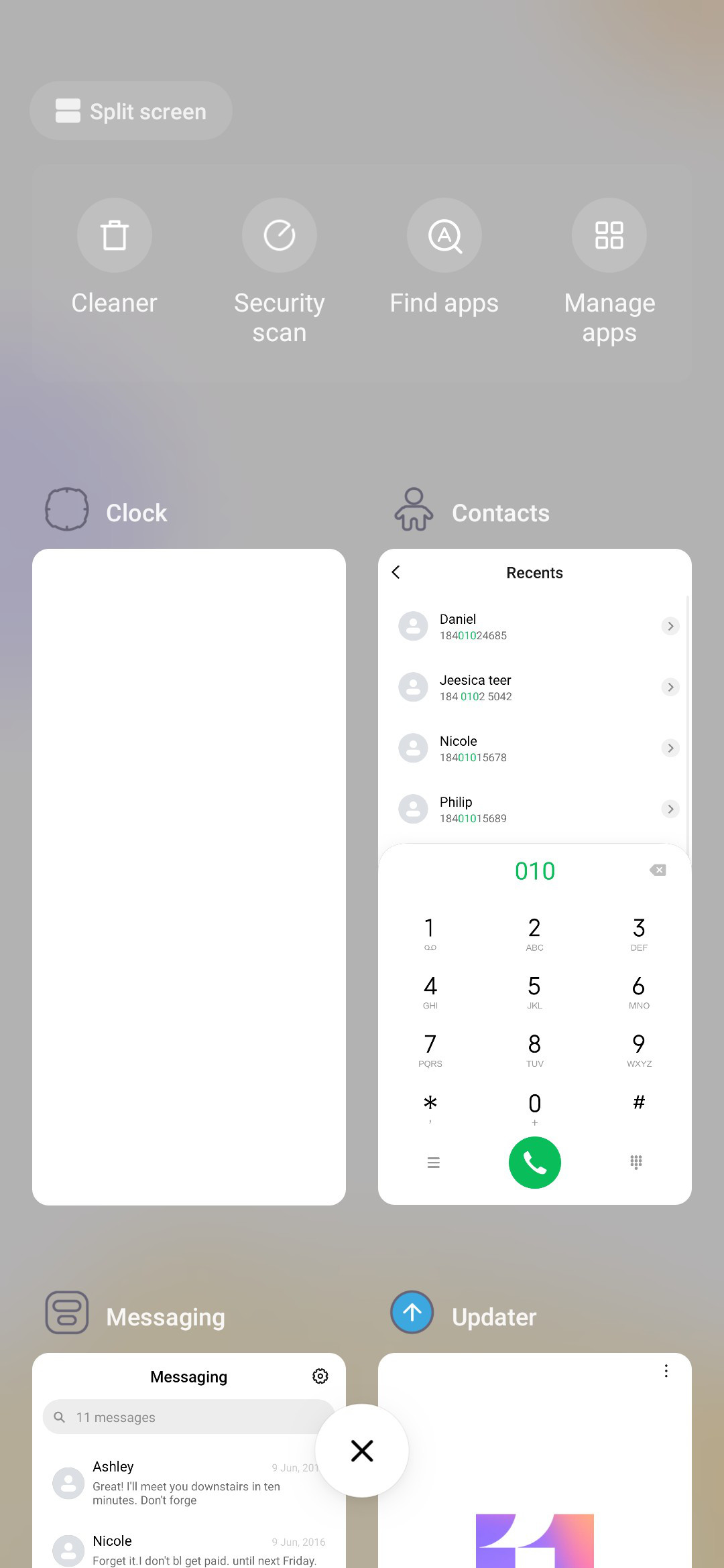
Task: Switch to the Clock app card
Action: pos(189,876)
